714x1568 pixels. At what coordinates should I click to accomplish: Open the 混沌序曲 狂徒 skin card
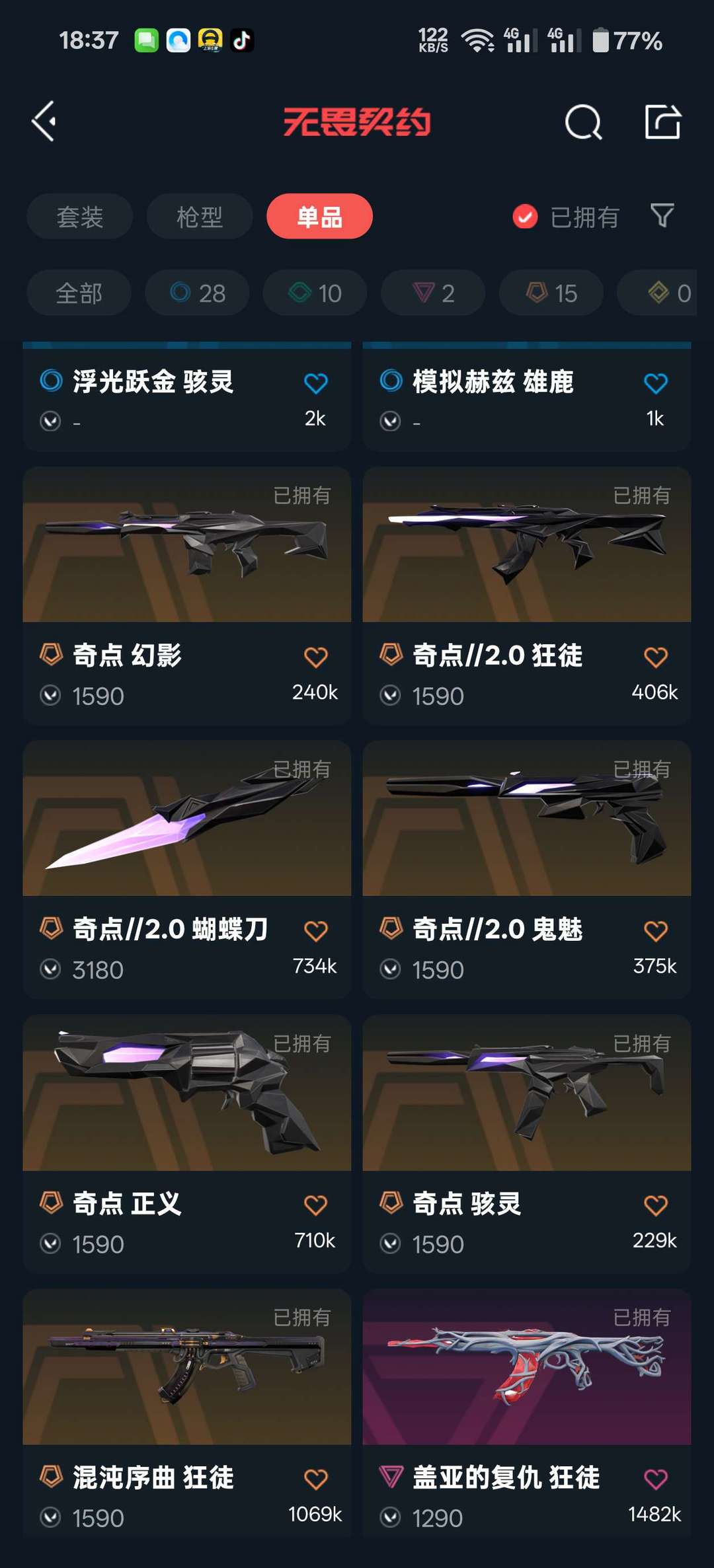click(187, 1414)
